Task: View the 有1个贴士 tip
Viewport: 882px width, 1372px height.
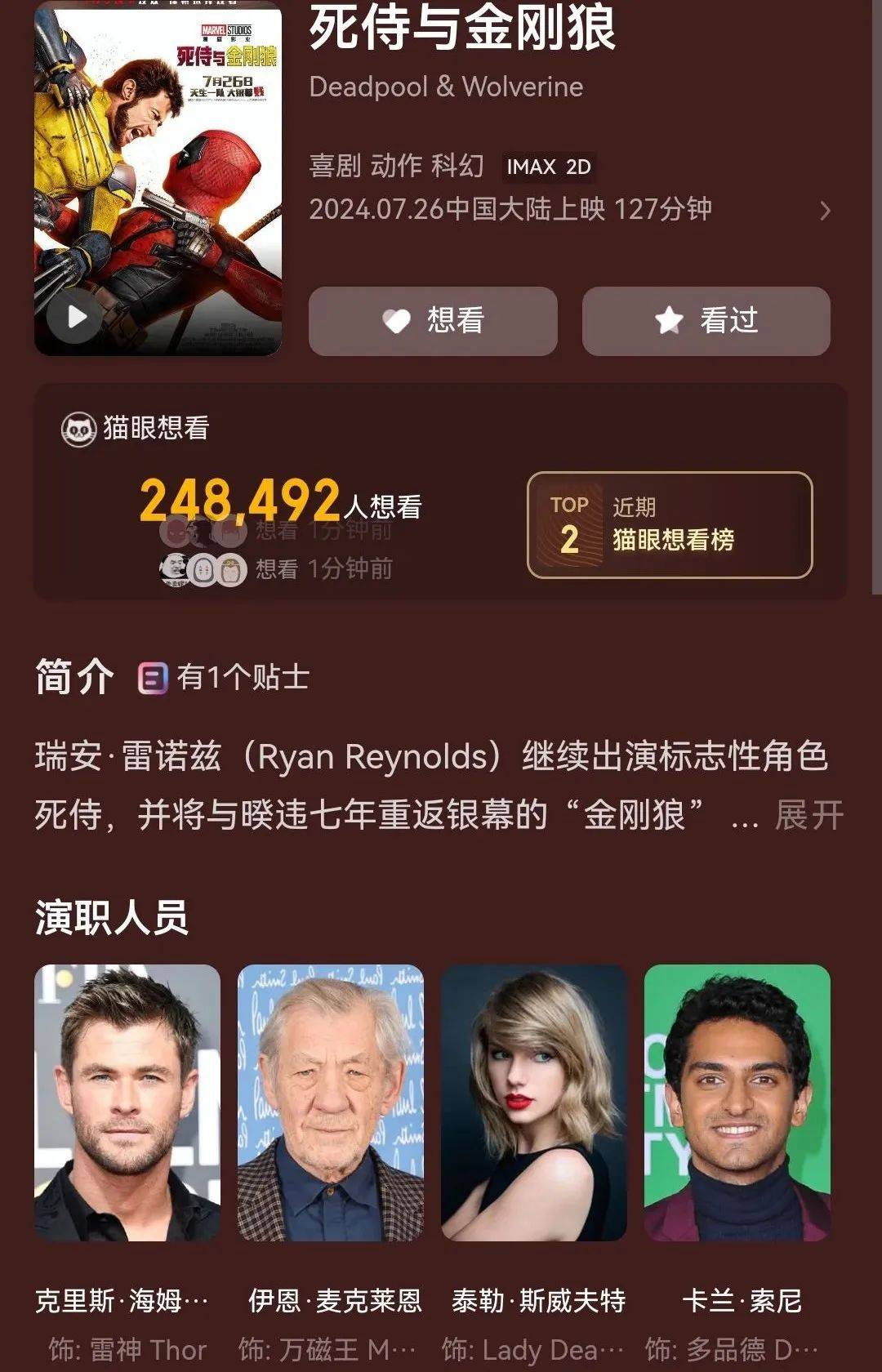Action: tap(225, 678)
